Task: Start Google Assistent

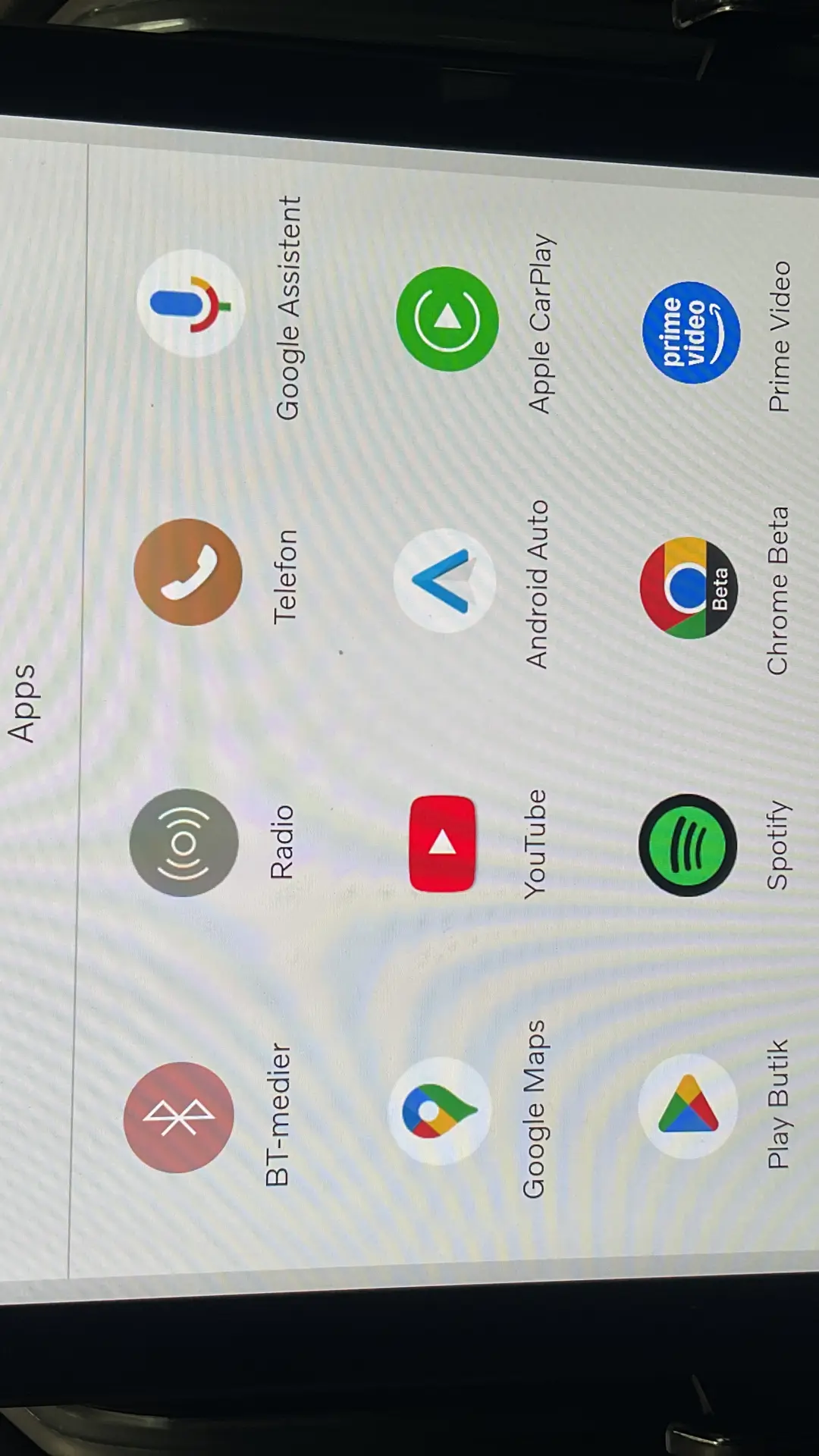Action: (x=190, y=303)
